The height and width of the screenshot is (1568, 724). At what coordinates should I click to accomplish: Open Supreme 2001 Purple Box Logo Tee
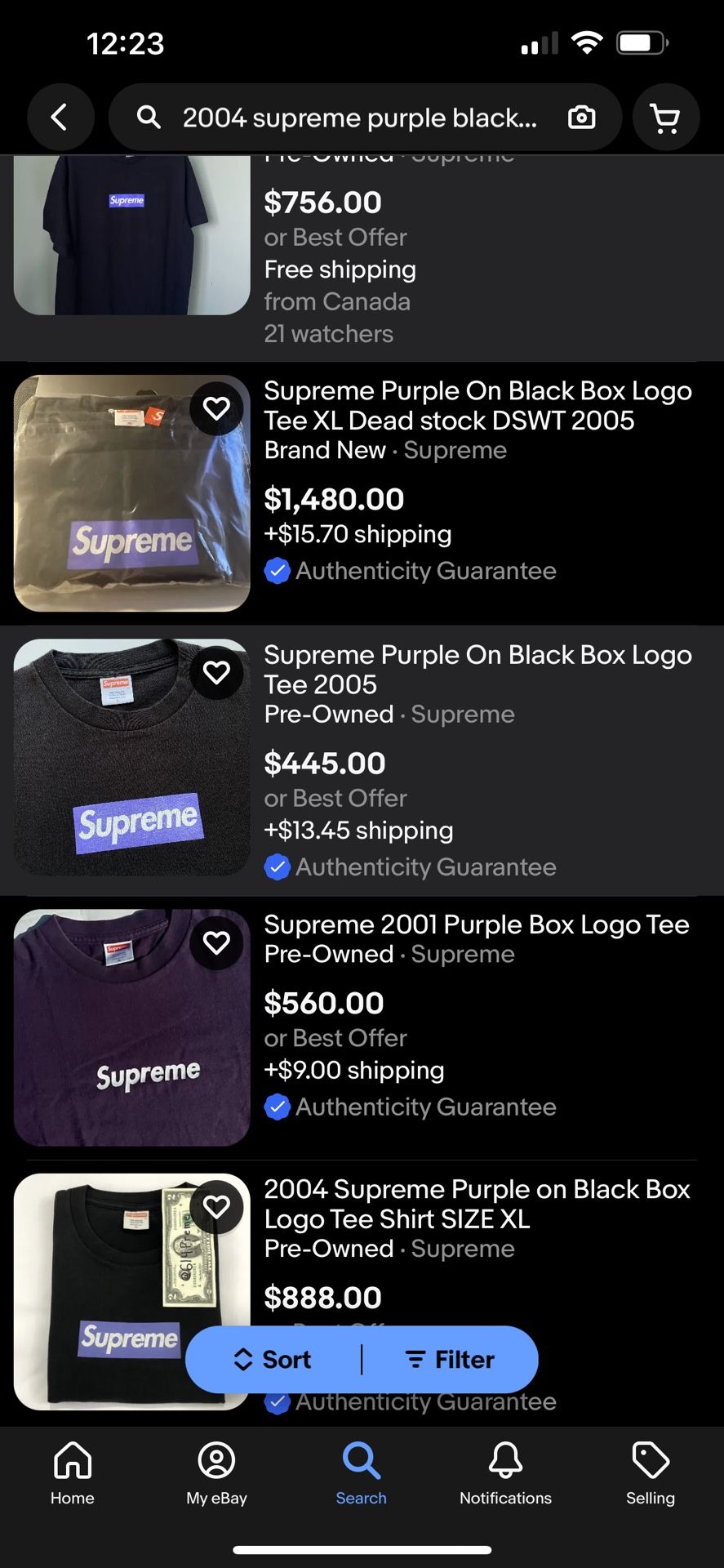pyautogui.click(x=362, y=1027)
